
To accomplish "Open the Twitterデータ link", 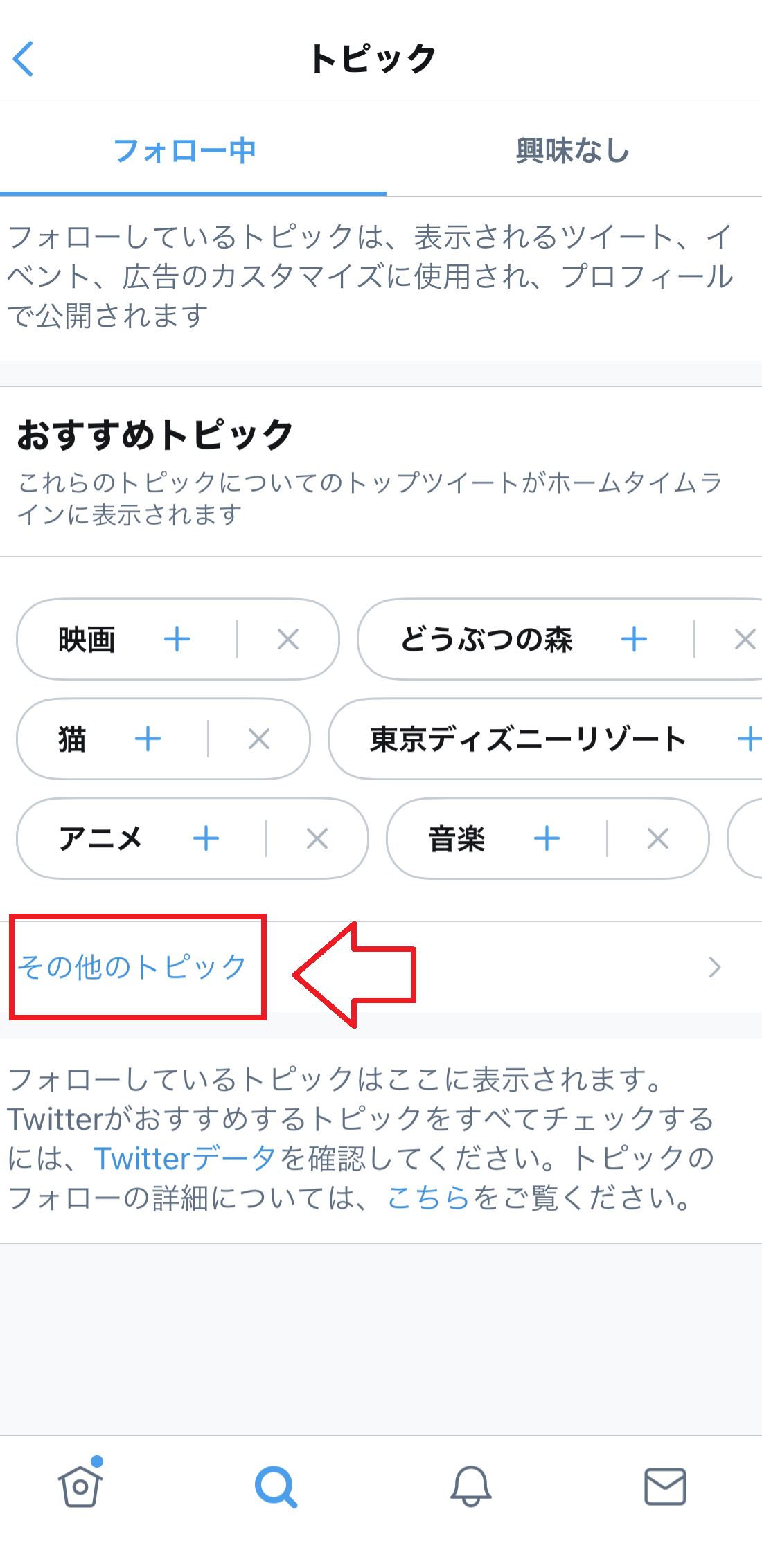I will coord(185,1158).
